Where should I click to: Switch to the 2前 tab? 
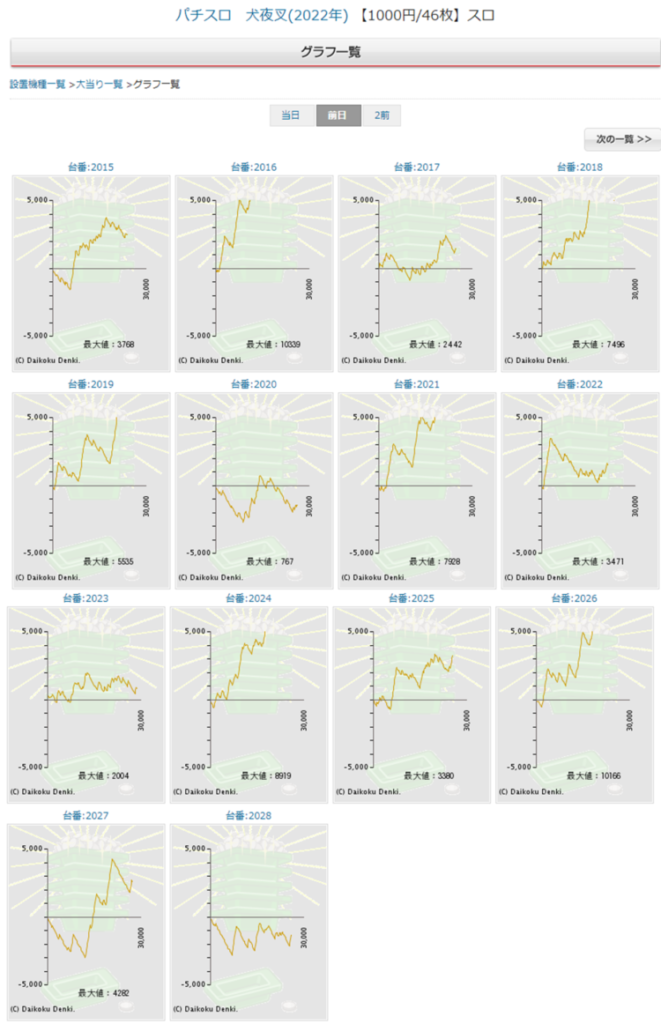point(382,115)
